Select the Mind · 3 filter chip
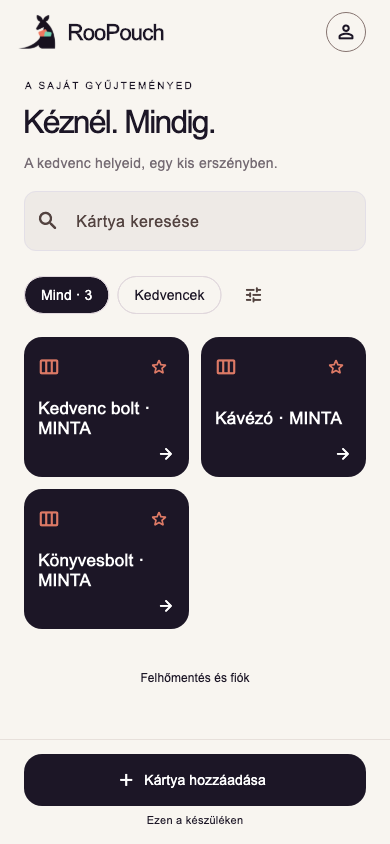Viewport: 390px width, 844px height. coord(66,295)
